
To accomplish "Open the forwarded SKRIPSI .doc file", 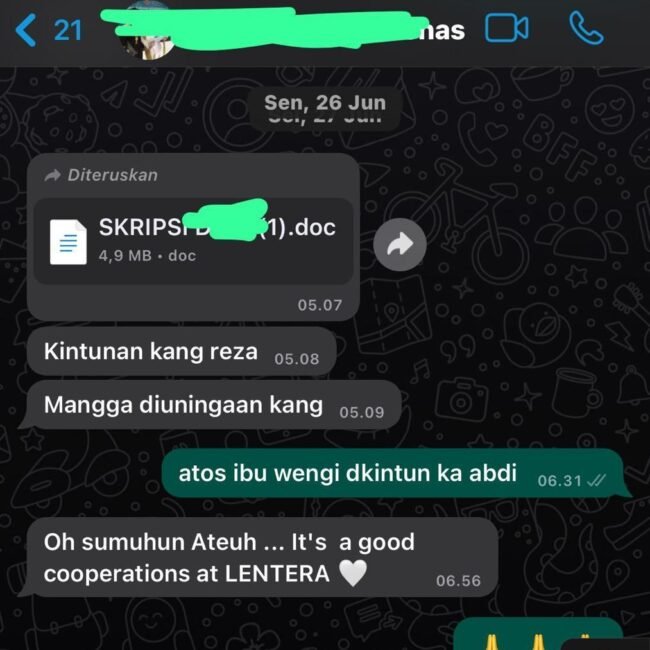I will point(193,240).
